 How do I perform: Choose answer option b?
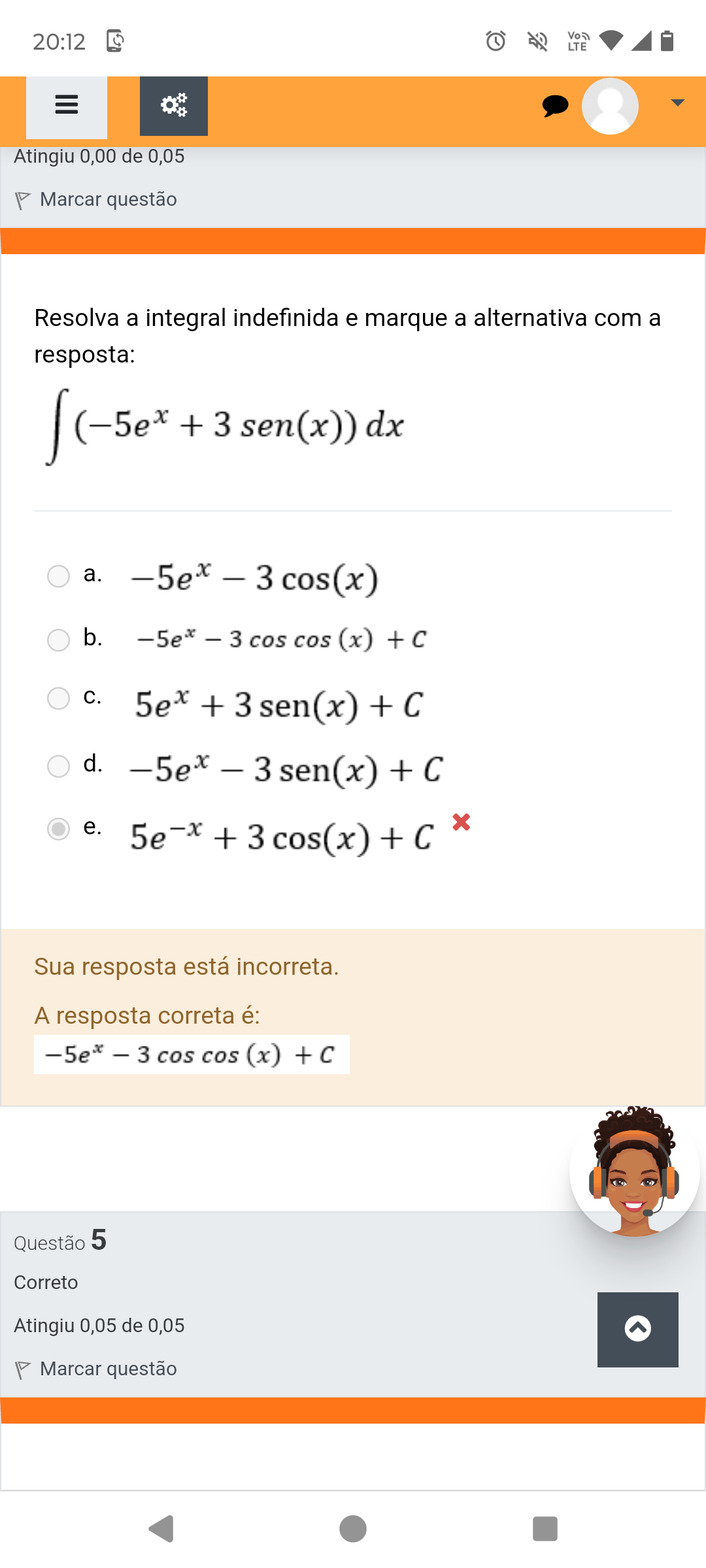tap(59, 640)
